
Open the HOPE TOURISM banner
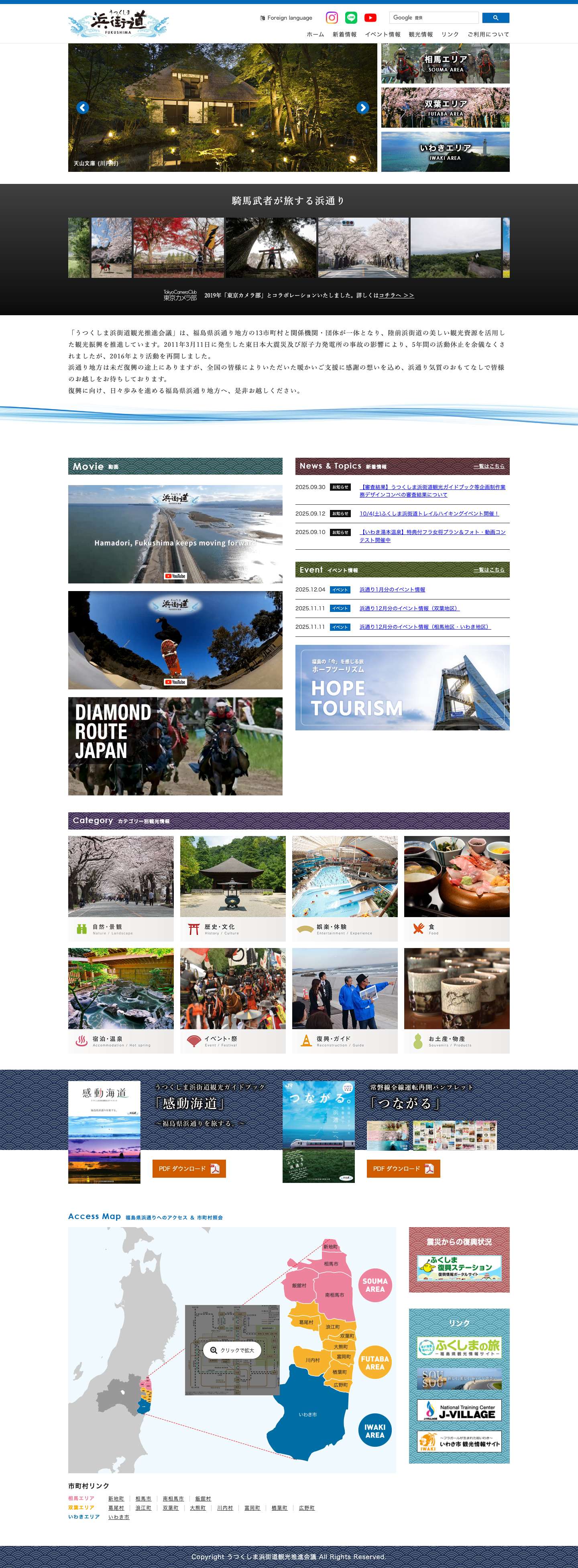[402, 687]
